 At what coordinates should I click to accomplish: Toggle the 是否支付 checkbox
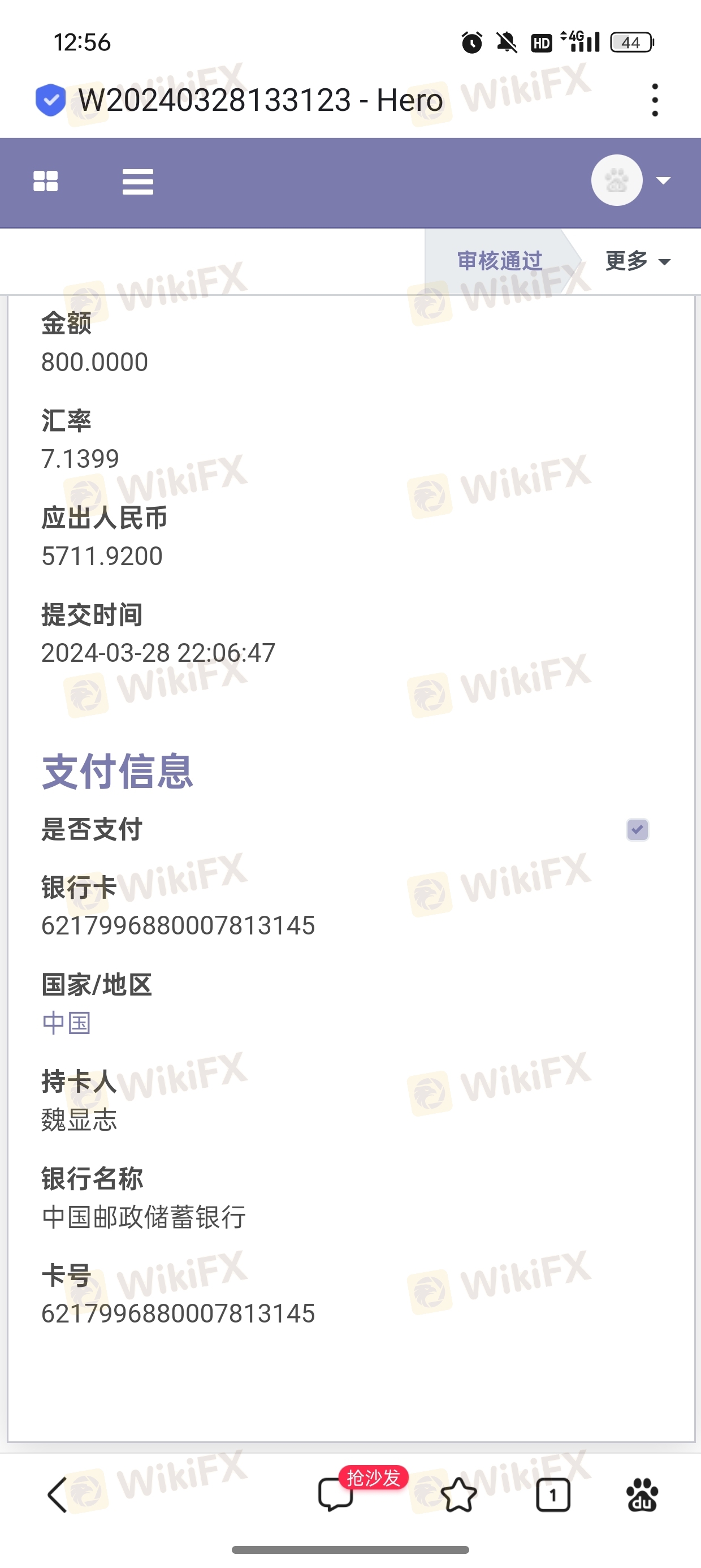coord(637,830)
